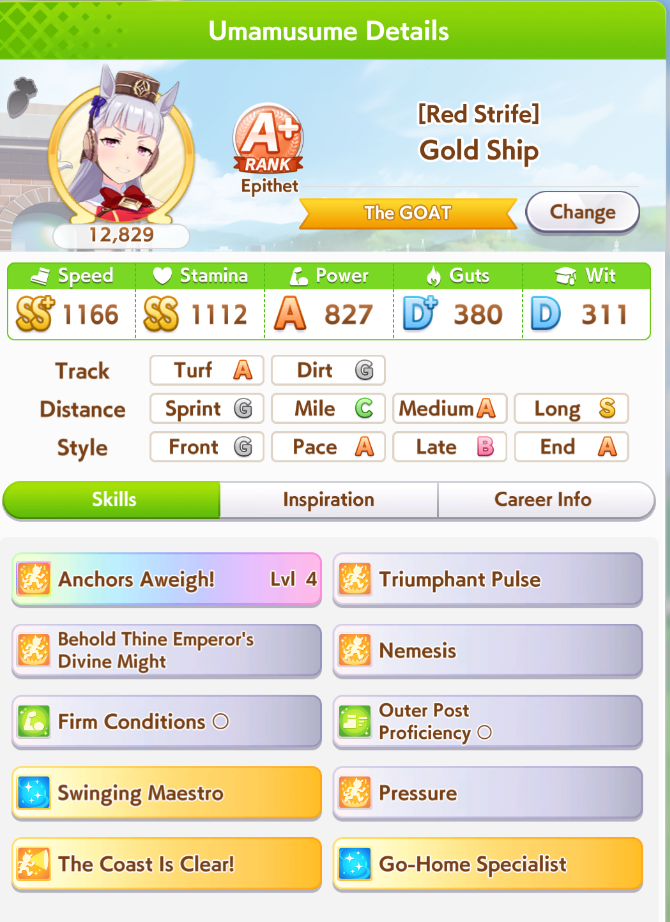Select the Skills tab
Viewport: 670px width, 922px height.
tap(112, 499)
